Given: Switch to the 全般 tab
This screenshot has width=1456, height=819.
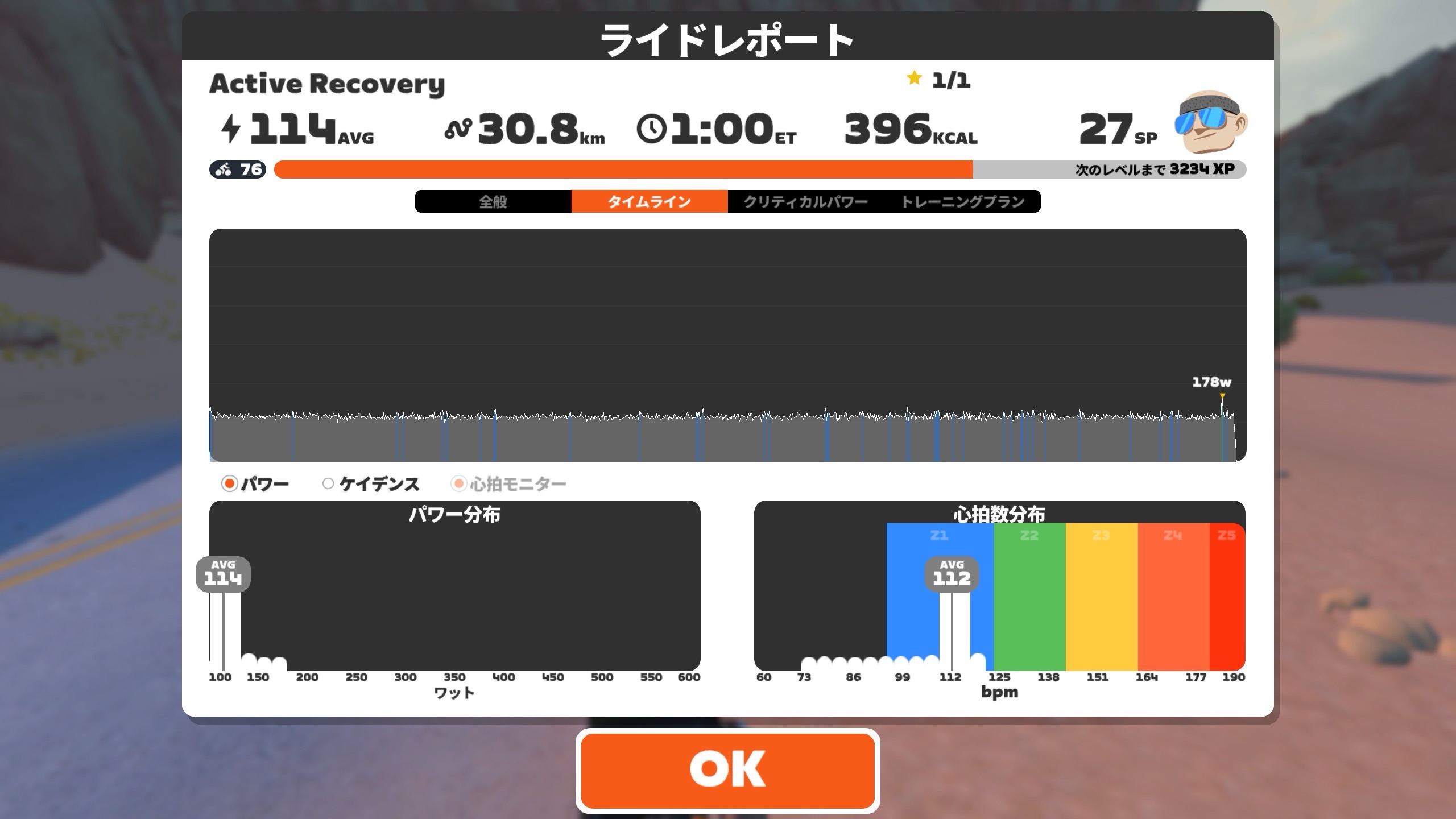Looking at the screenshot, I should 493,201.
